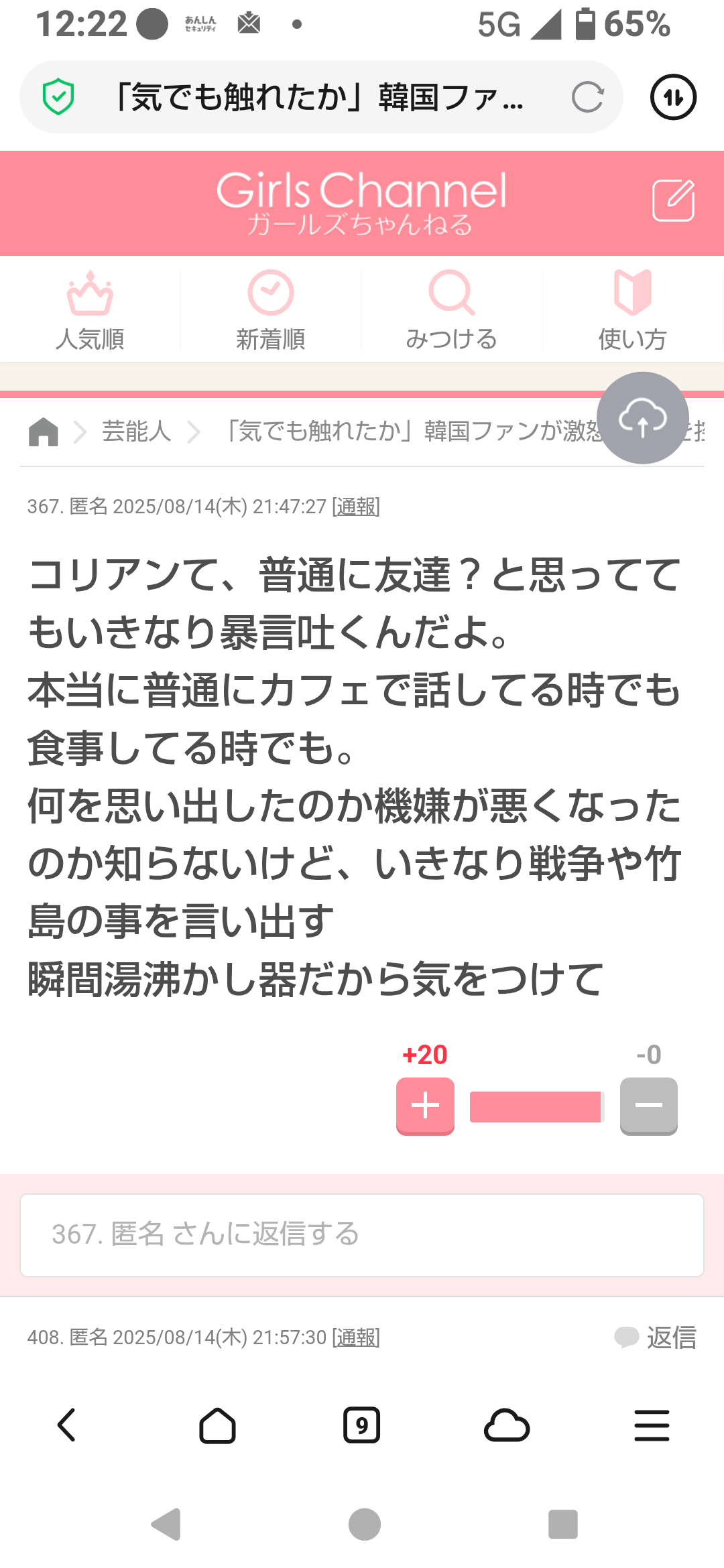
Task: Switch to the 新着順 tab
Action: 271,310
